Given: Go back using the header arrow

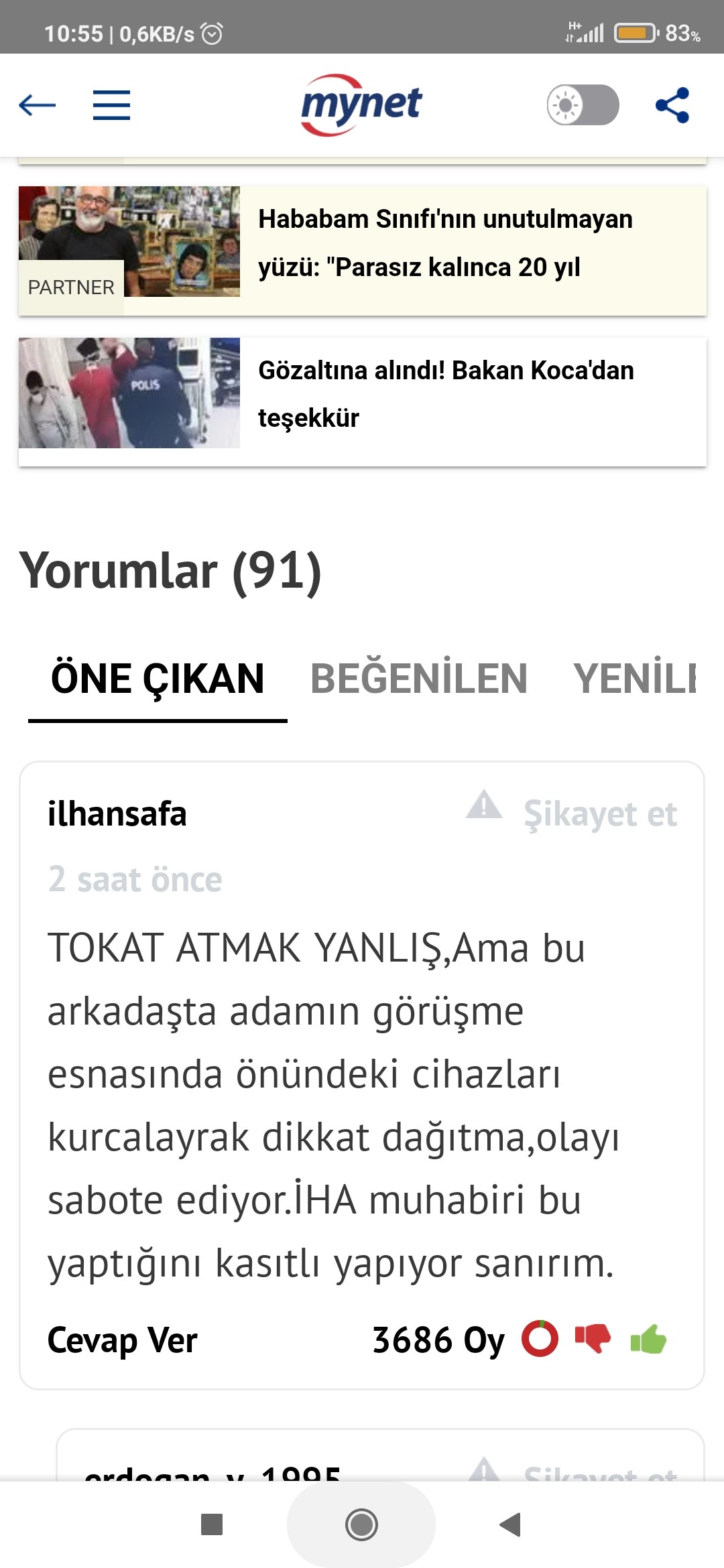Looking at the screenshot, I should point(38,105).
